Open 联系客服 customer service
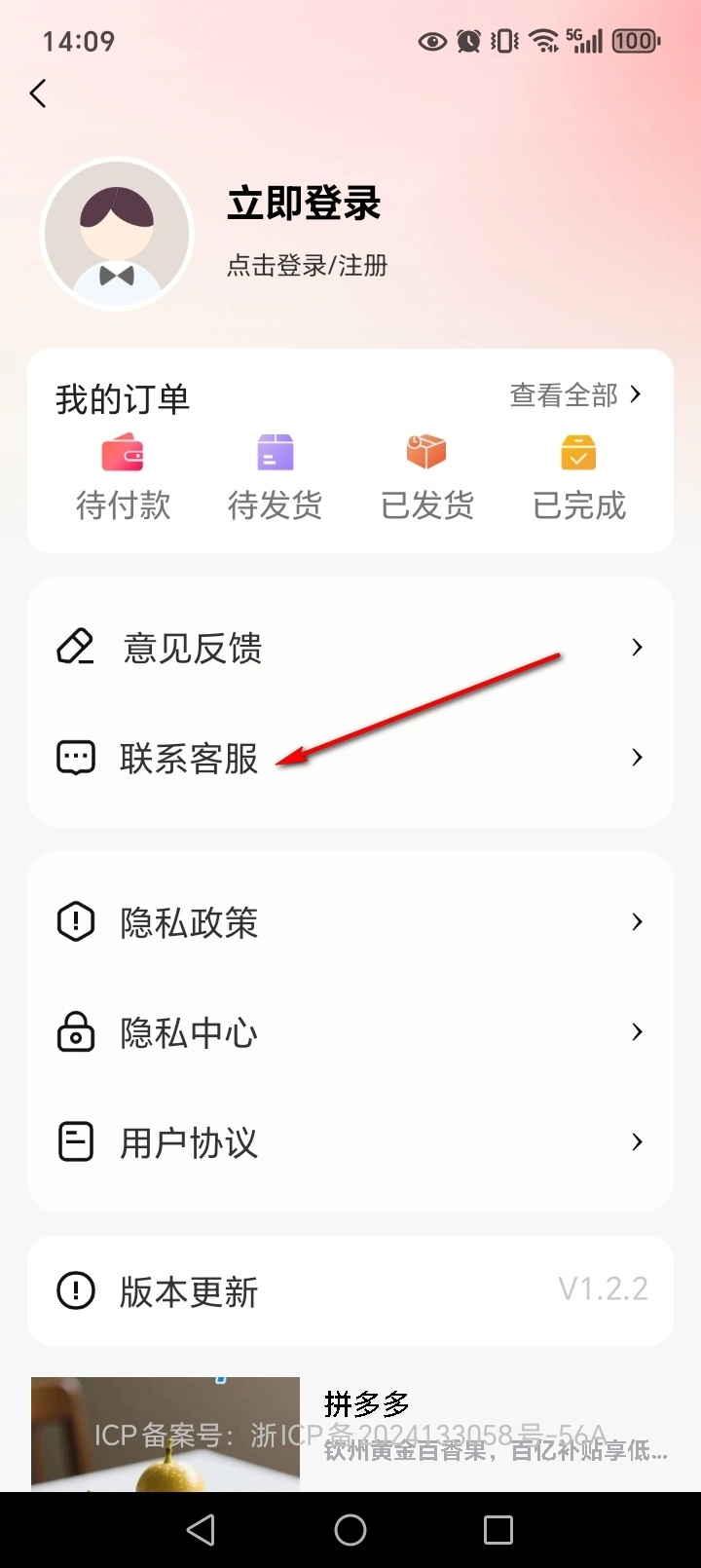Screen dimensions: 701x1568 tap(350, 758)
